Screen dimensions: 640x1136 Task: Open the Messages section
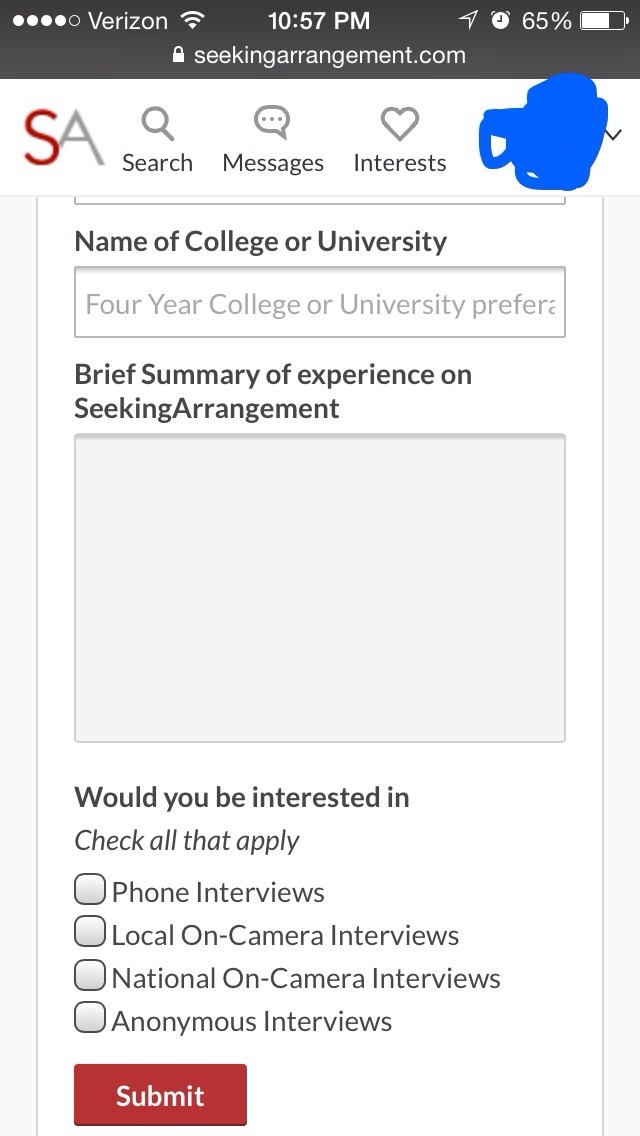[273, 141]
